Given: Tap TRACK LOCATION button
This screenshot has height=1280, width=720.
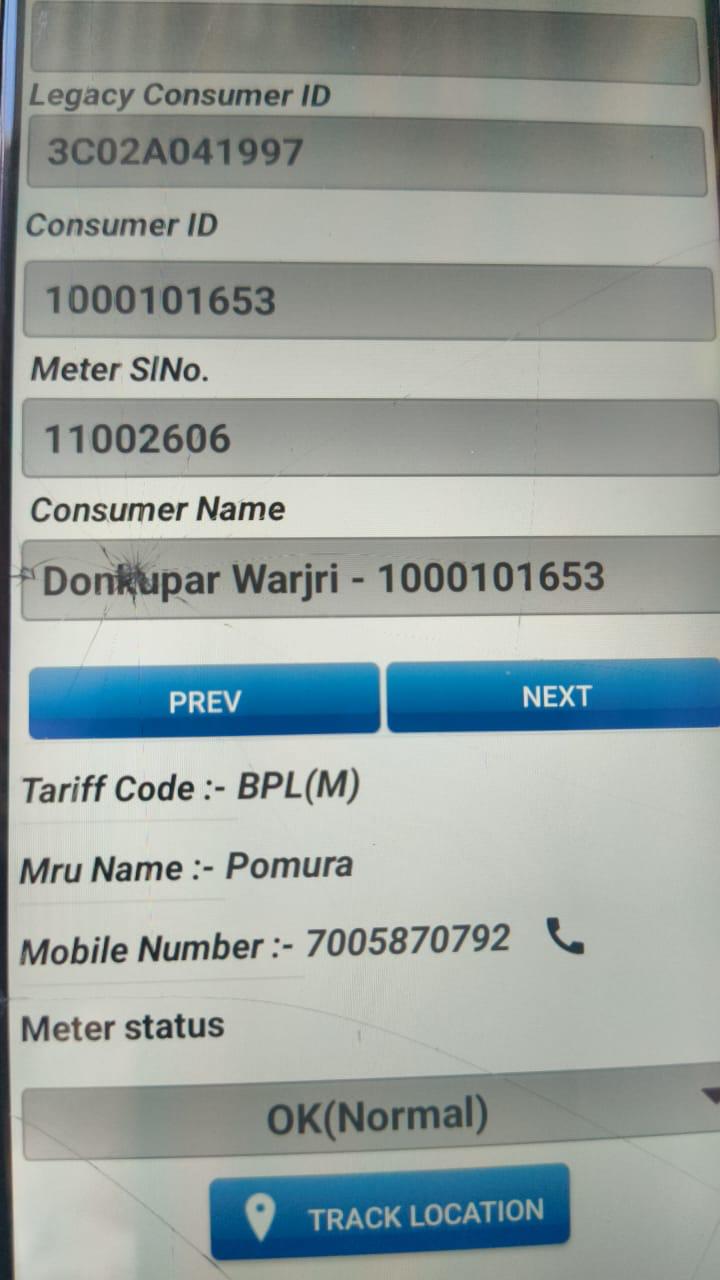Looking at the screenshot, I should tap(390, 1215).
